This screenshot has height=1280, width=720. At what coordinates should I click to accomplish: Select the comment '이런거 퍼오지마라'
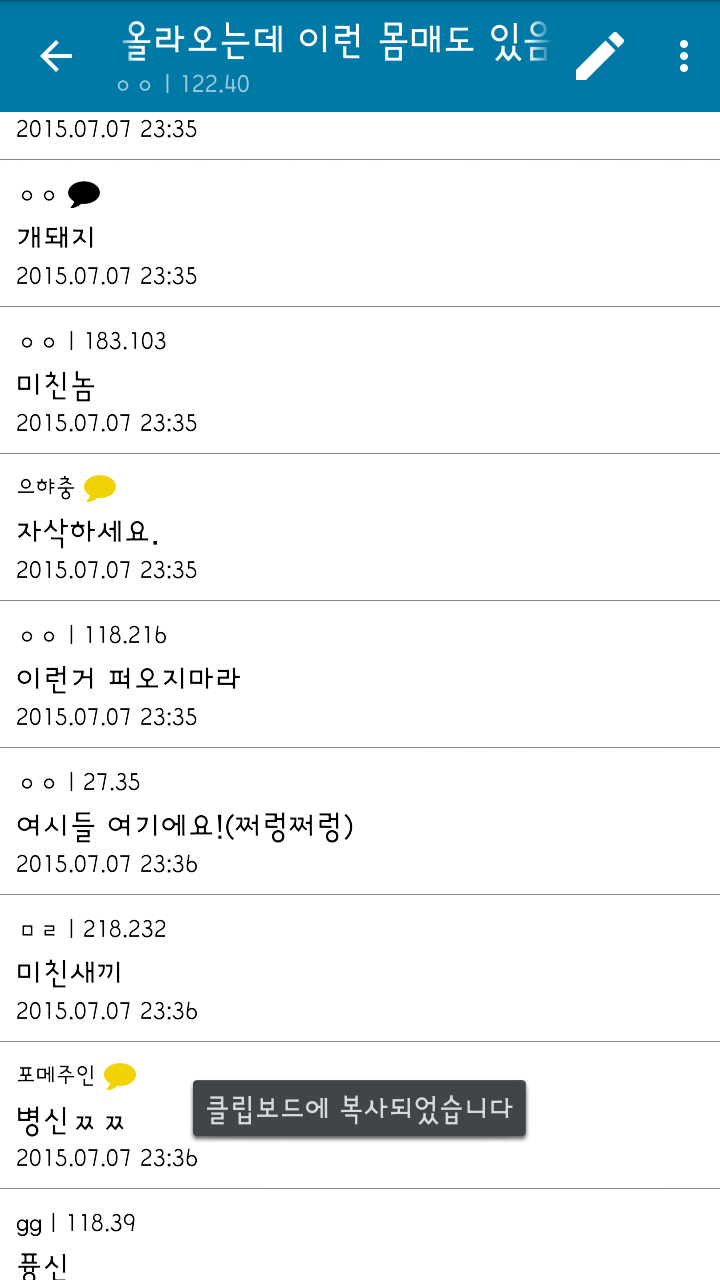pyautogui.click(x=360, y=675)
